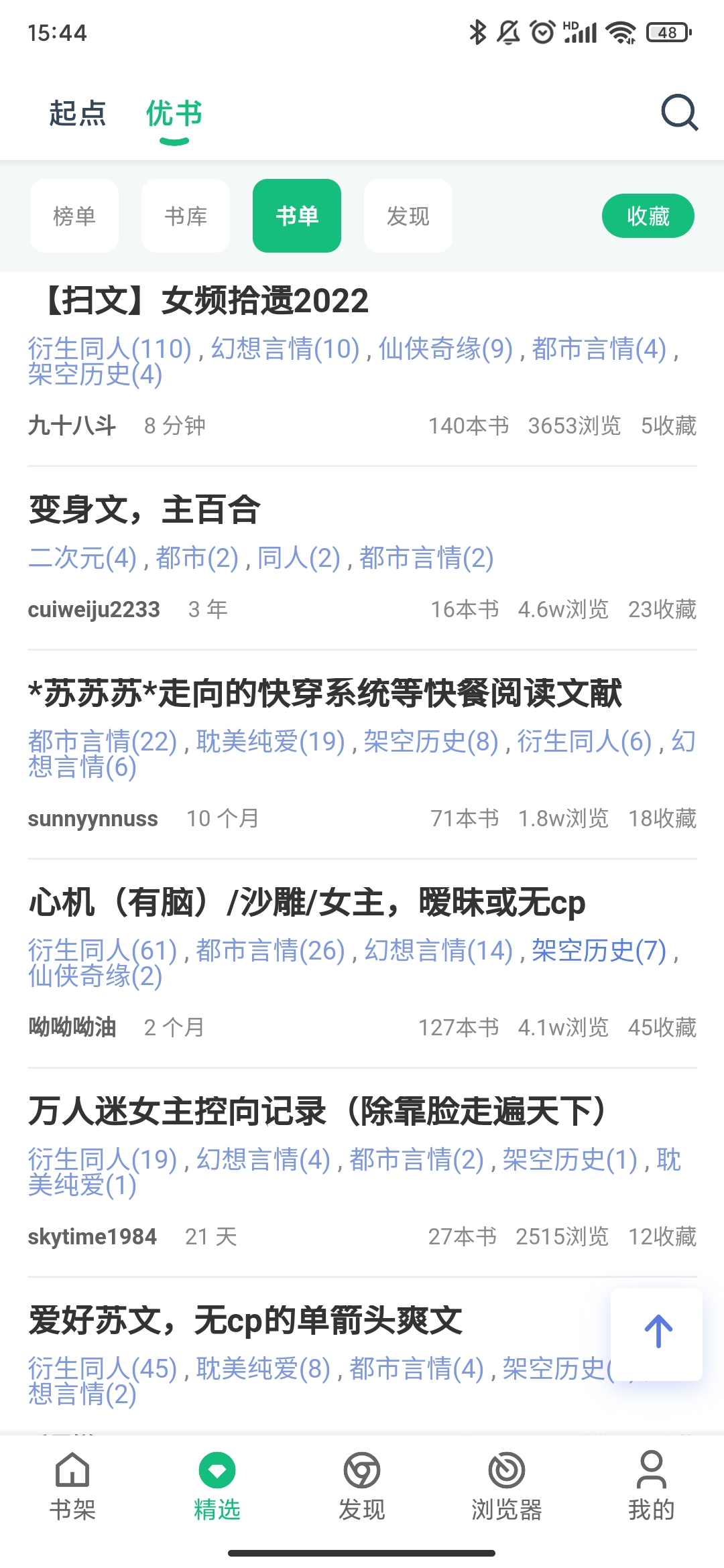
Task: Select the 优书 top tab
Action: (x=174, y=113)
